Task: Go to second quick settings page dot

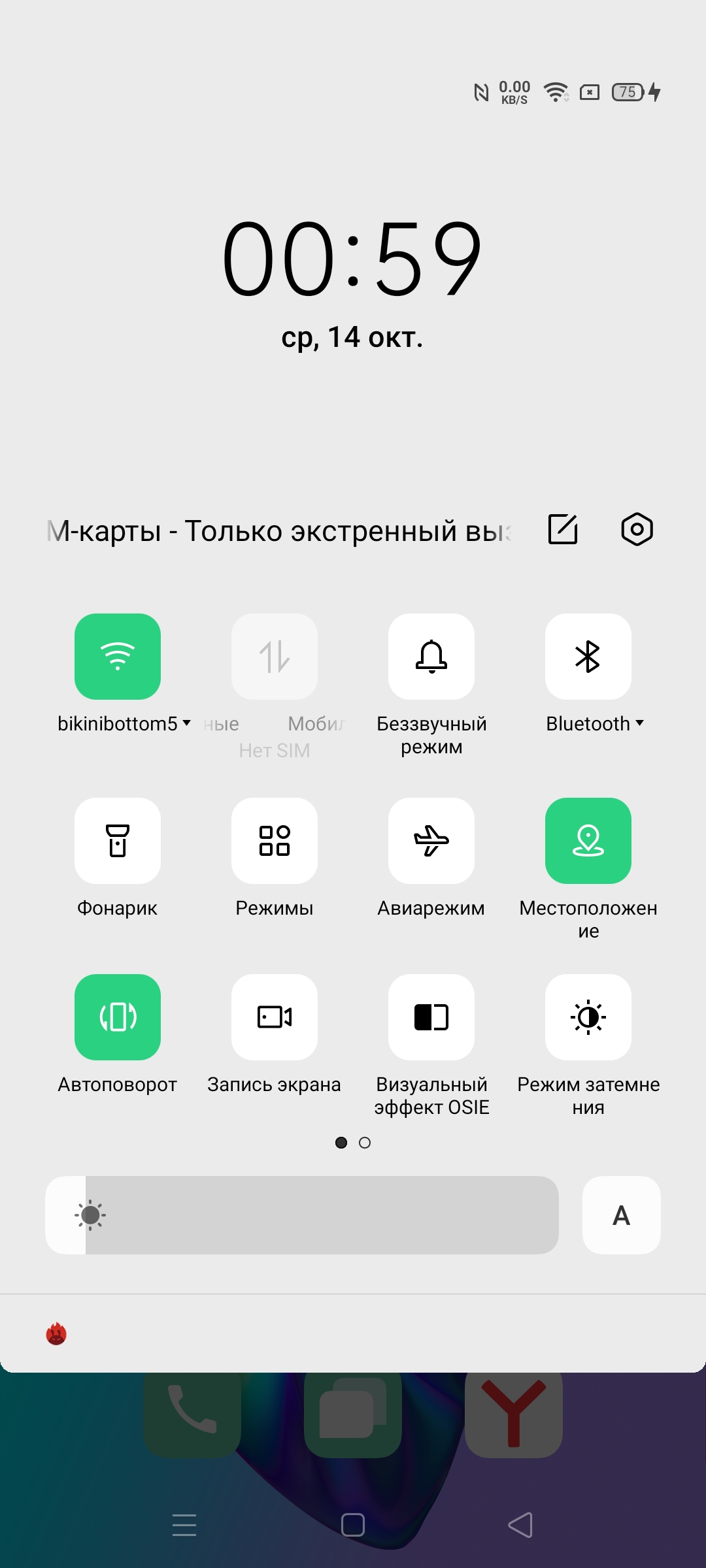Action: (x=365, y=1143)
